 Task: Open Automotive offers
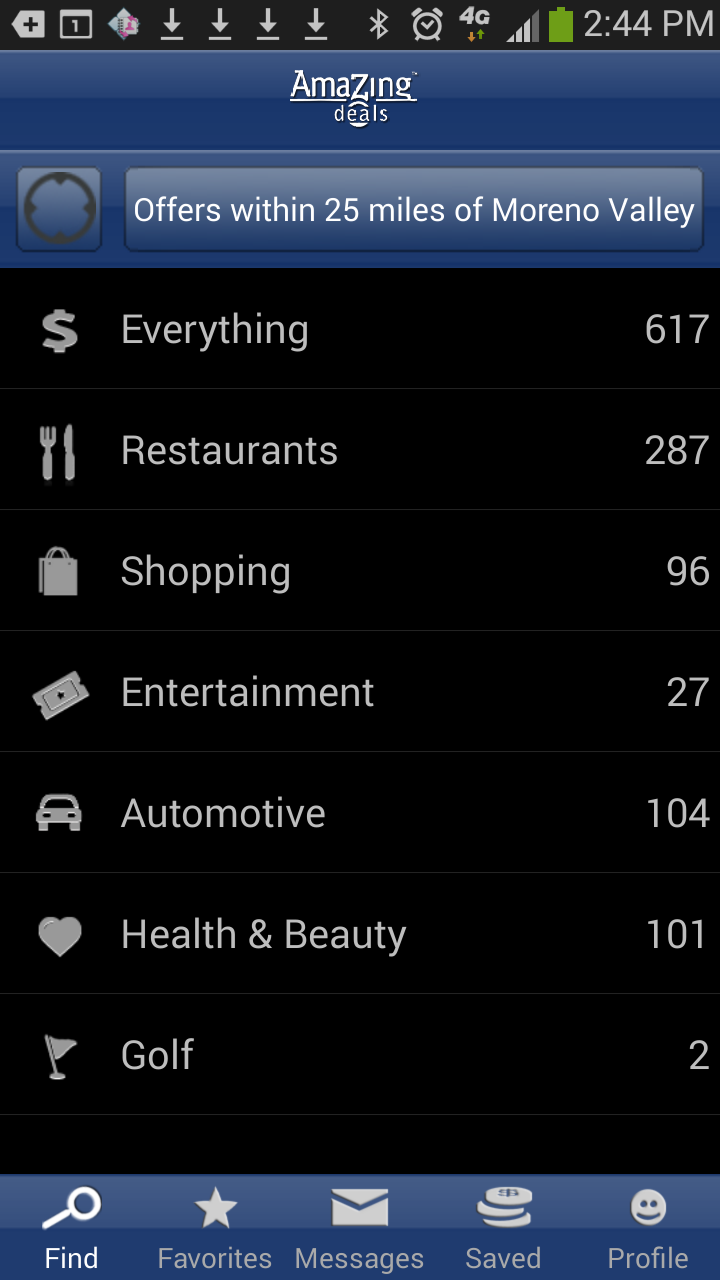360,813
